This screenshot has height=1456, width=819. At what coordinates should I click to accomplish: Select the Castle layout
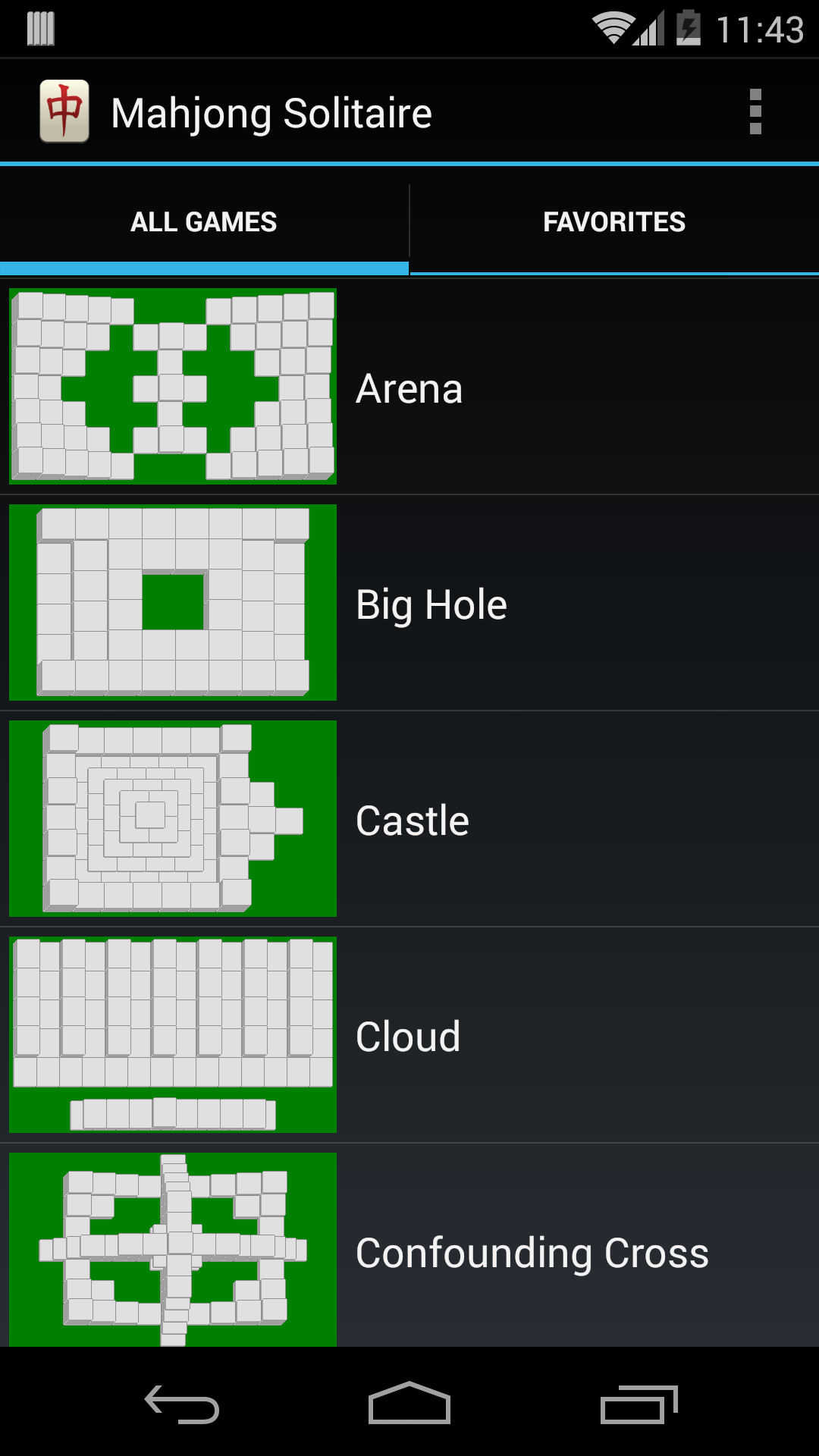coord(531,819)
